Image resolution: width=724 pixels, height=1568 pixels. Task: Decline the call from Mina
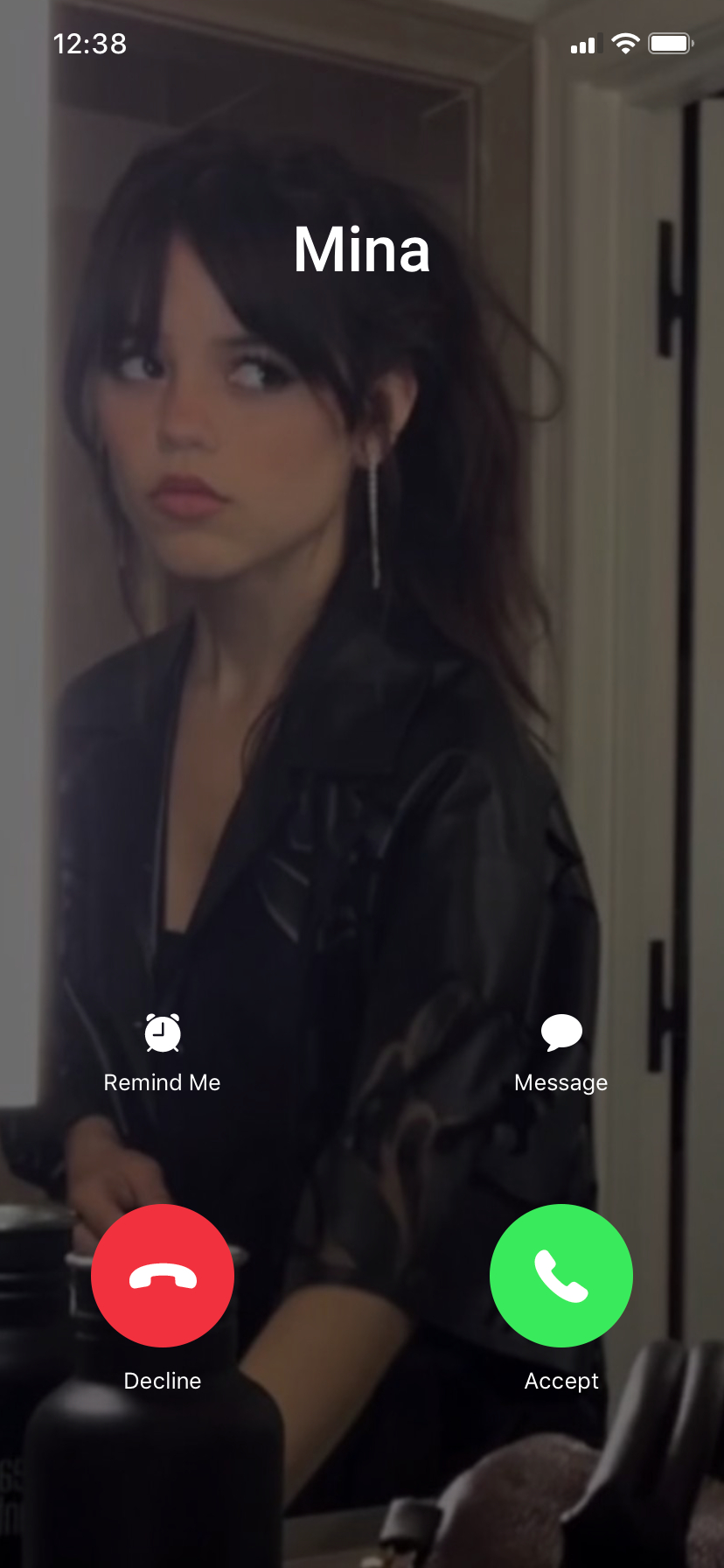pos(163,1275)
